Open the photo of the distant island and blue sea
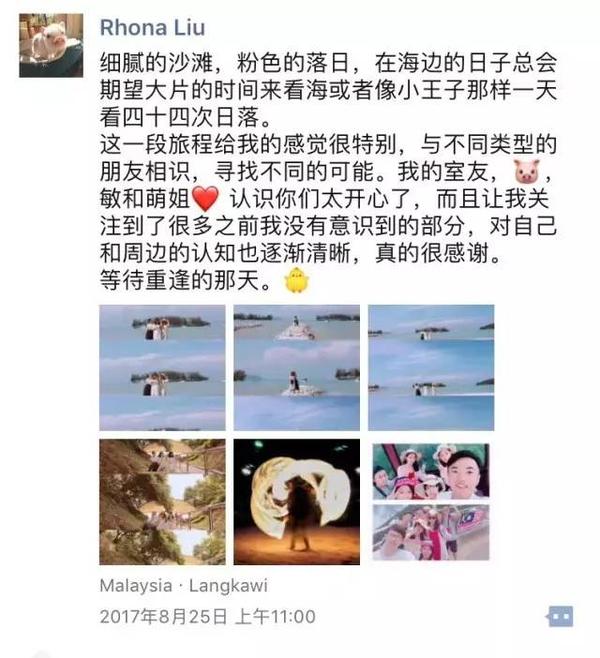This screenshot has height=658, width=600. coord(431,367)
